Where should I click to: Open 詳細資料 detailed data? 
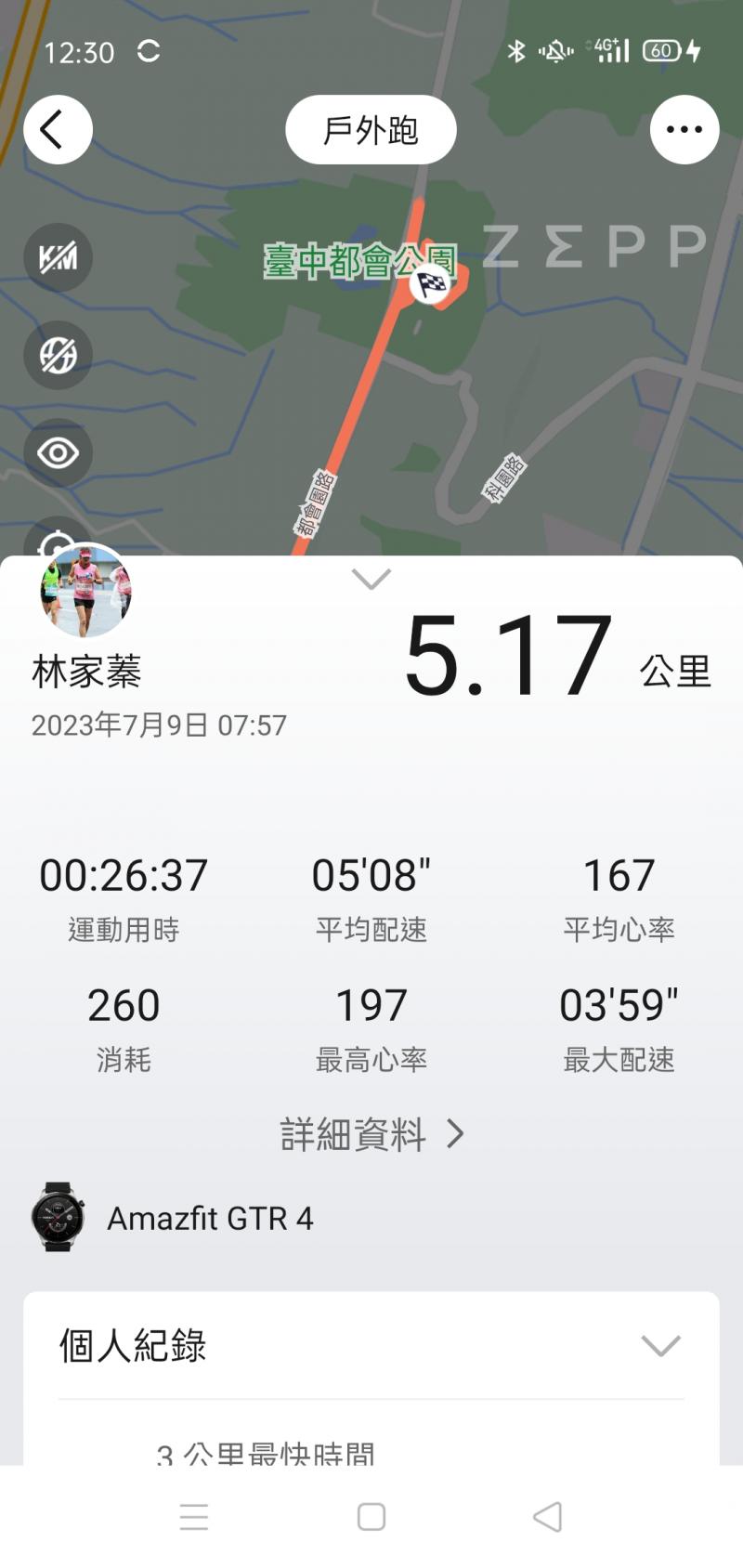click(371, 1134)
